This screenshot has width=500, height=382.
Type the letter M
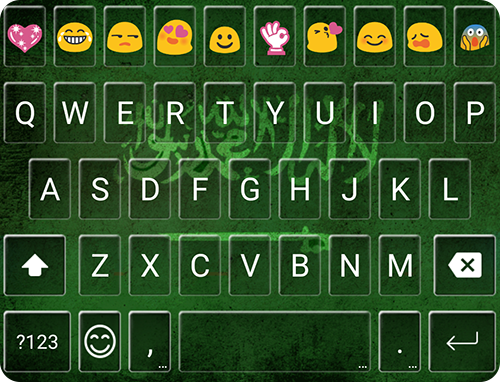[400, 265]
